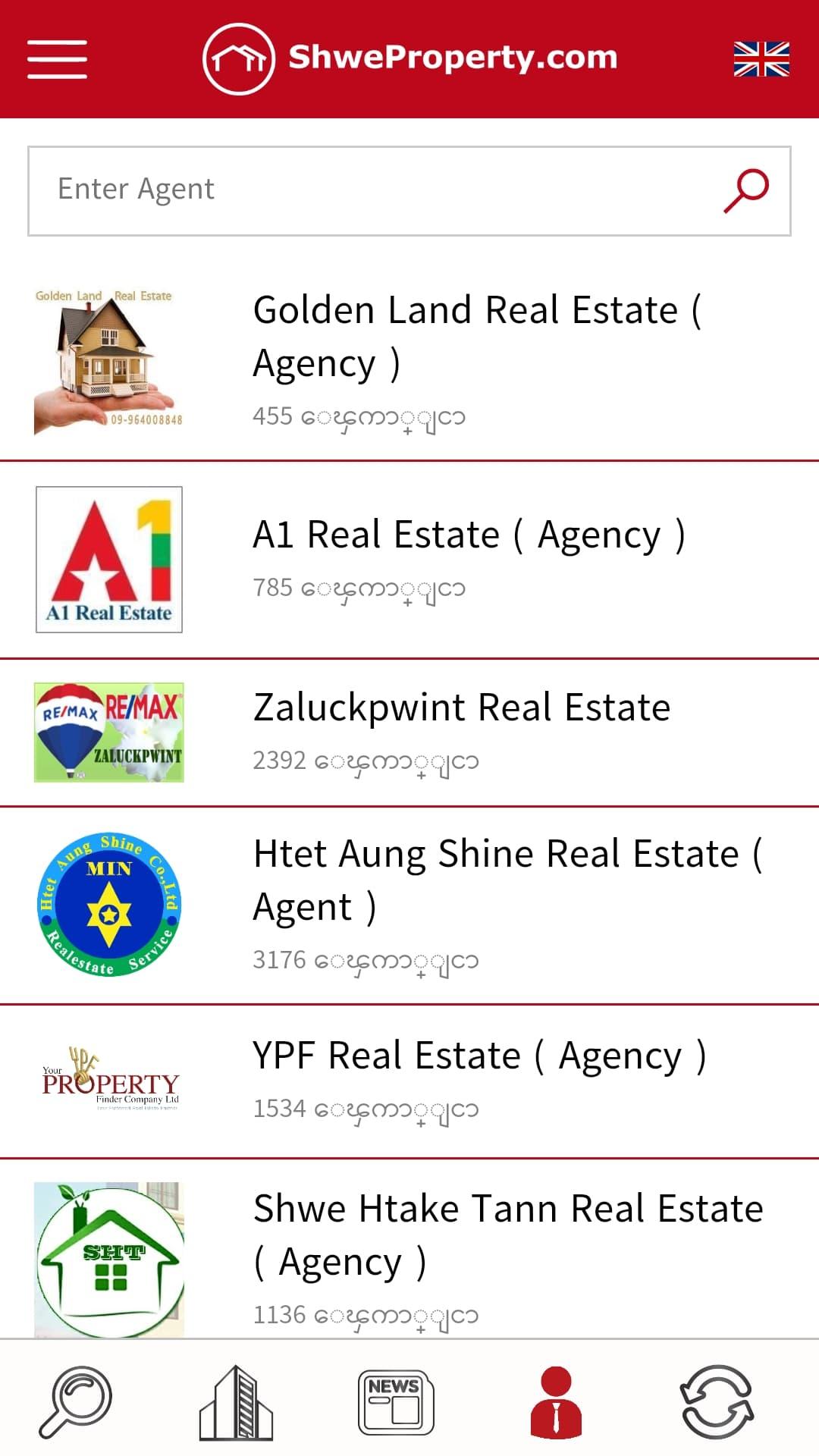Open Zaluckpwint Real Estate profile

(461, 708)
